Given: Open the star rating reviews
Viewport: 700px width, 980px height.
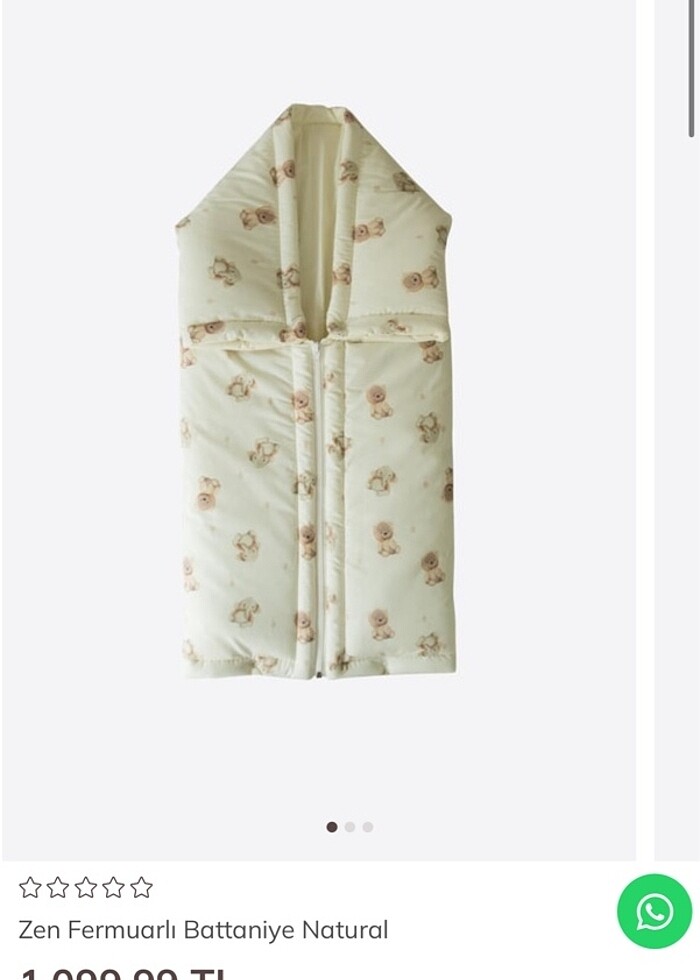Looking at the screenshot, I should [86, 887].
